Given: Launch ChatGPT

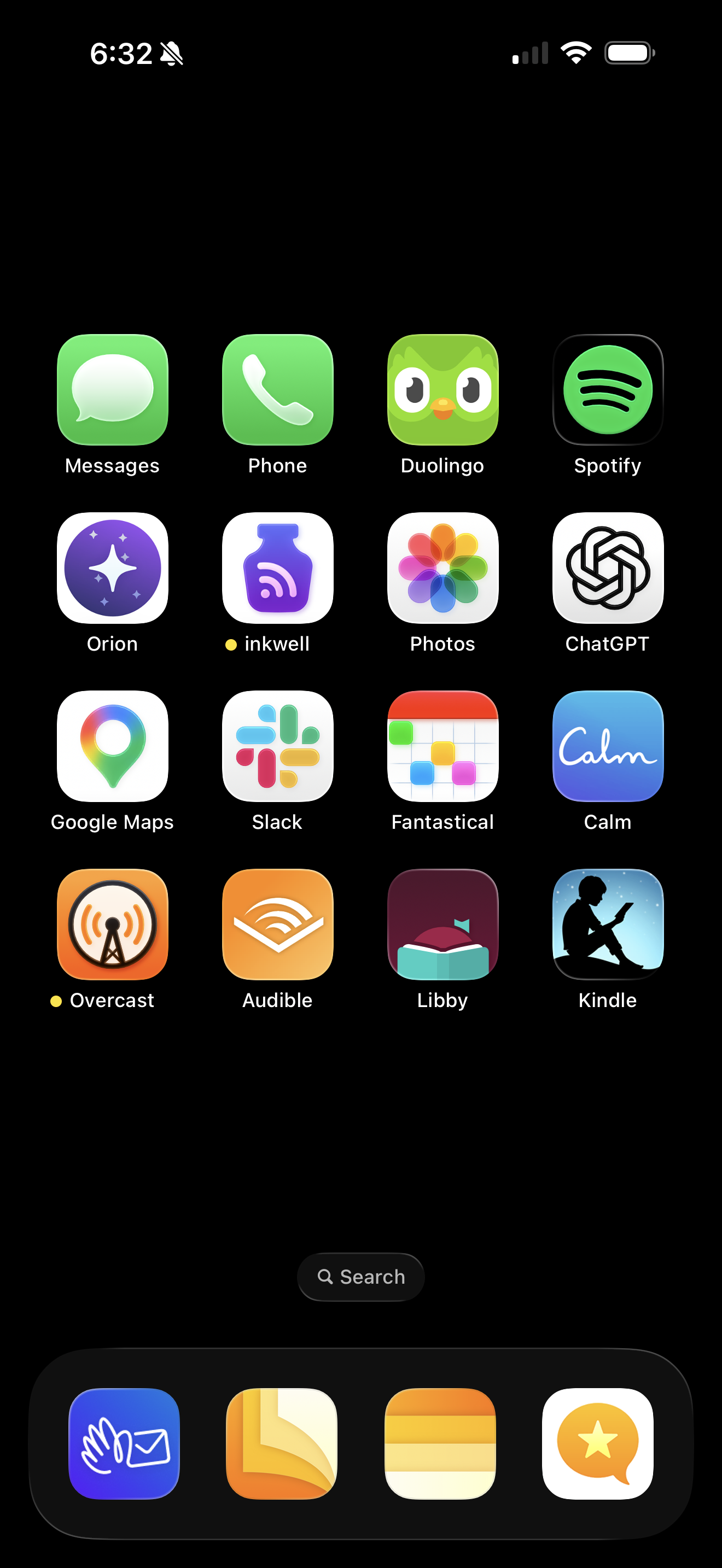Looking at the screenshot, I should click(x=608, y=568).
